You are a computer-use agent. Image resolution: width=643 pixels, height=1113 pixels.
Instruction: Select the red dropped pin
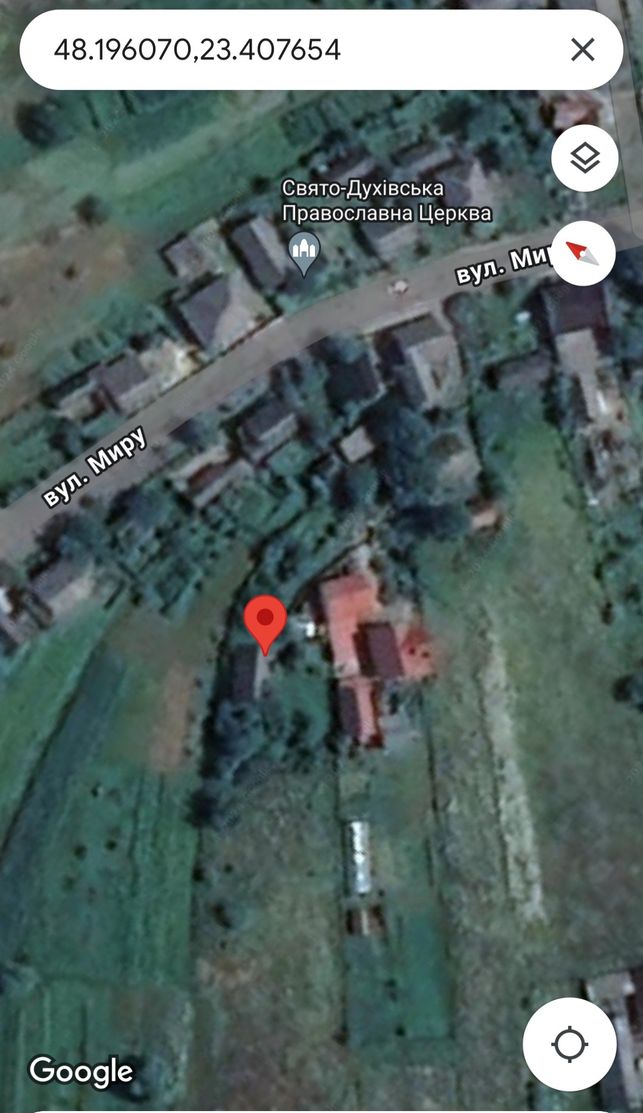coord(265,624)
